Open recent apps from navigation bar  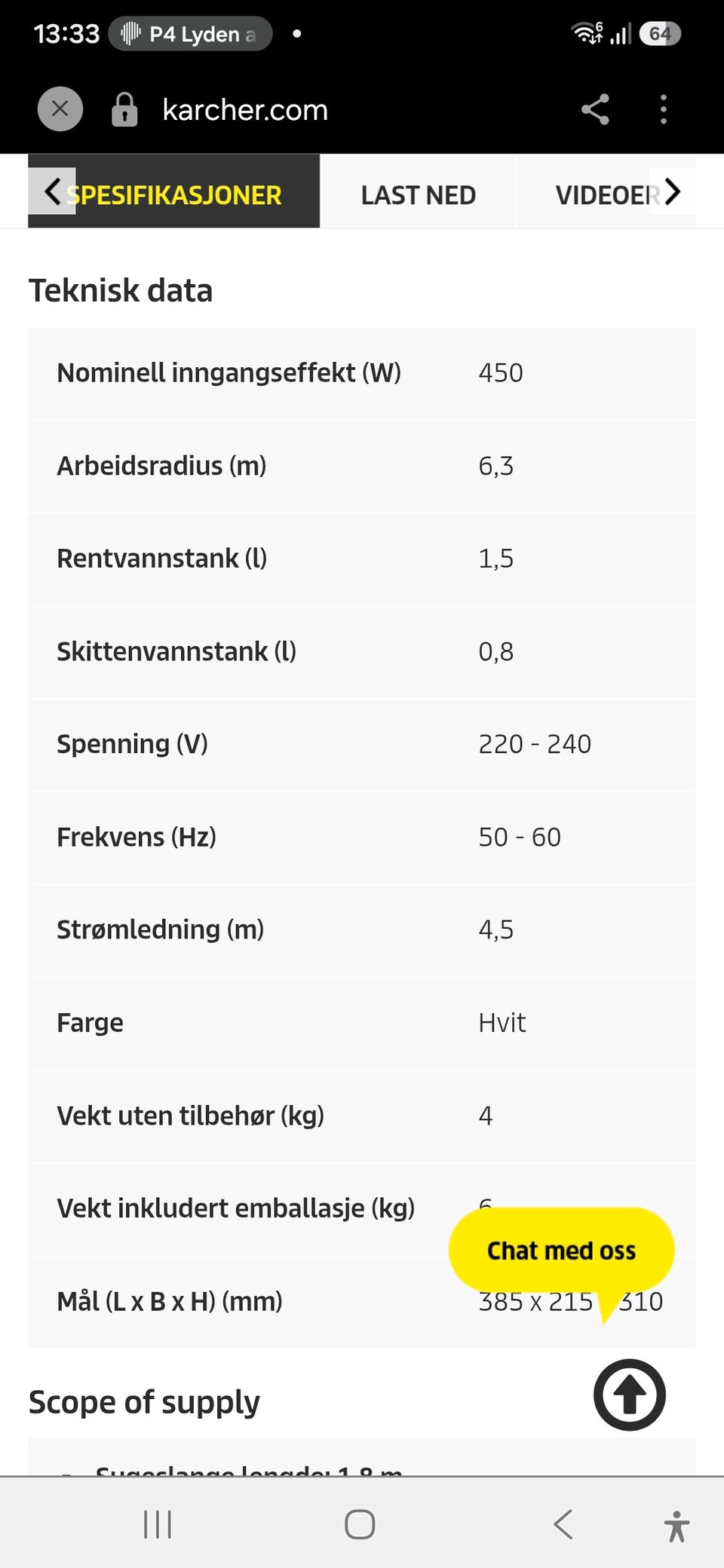[x=158, y=1524]
